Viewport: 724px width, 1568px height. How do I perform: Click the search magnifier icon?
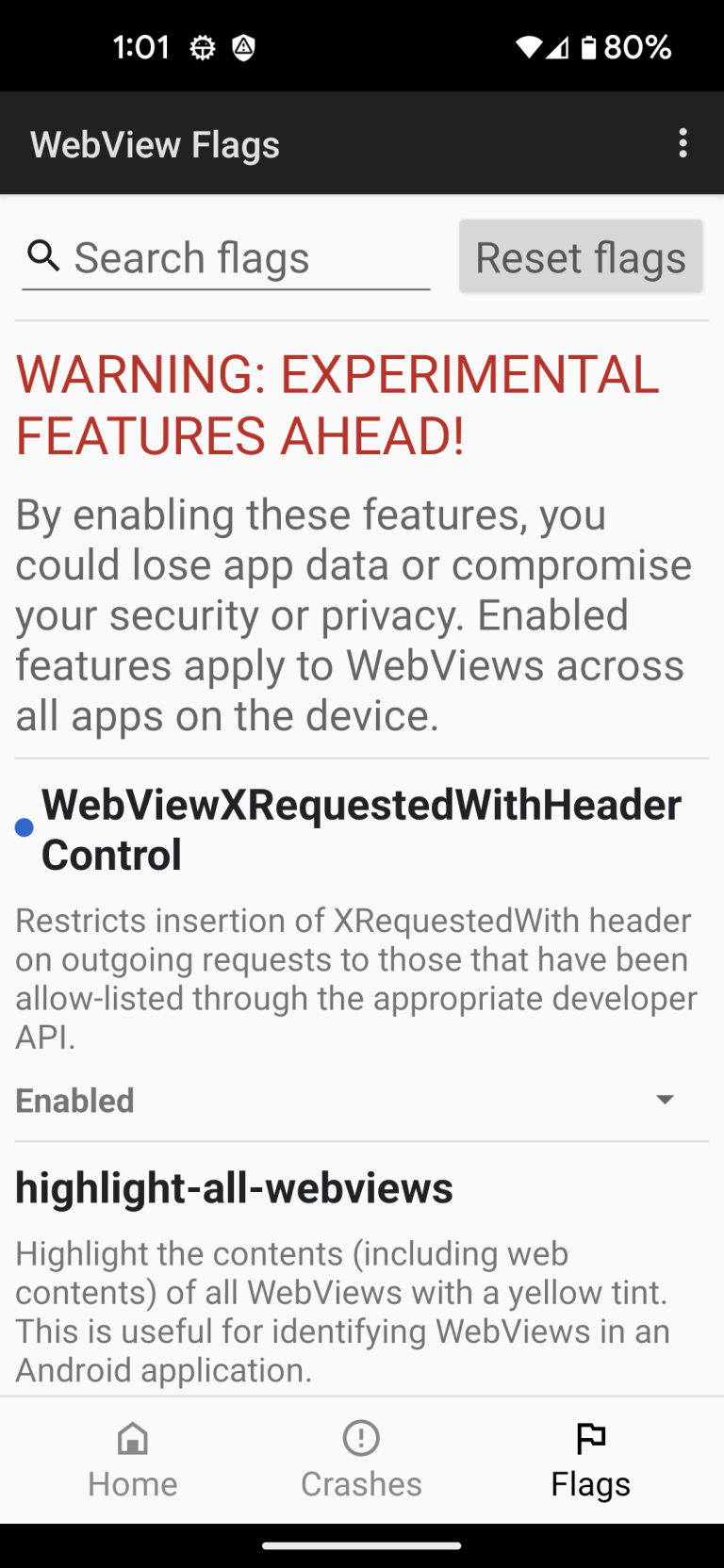[x=43, y=255]
